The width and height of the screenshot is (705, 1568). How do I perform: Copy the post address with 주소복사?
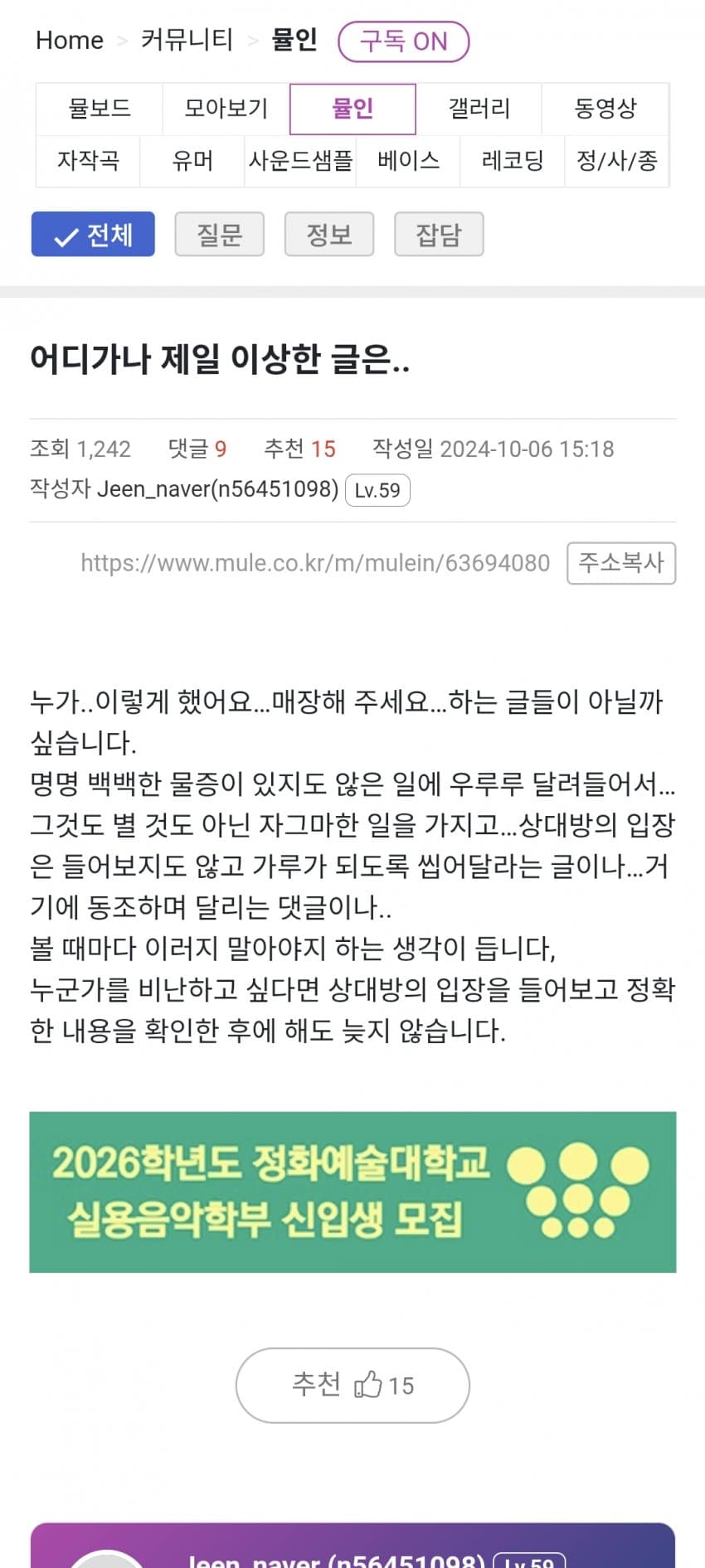pyautogui.click(x=620, y=563)
